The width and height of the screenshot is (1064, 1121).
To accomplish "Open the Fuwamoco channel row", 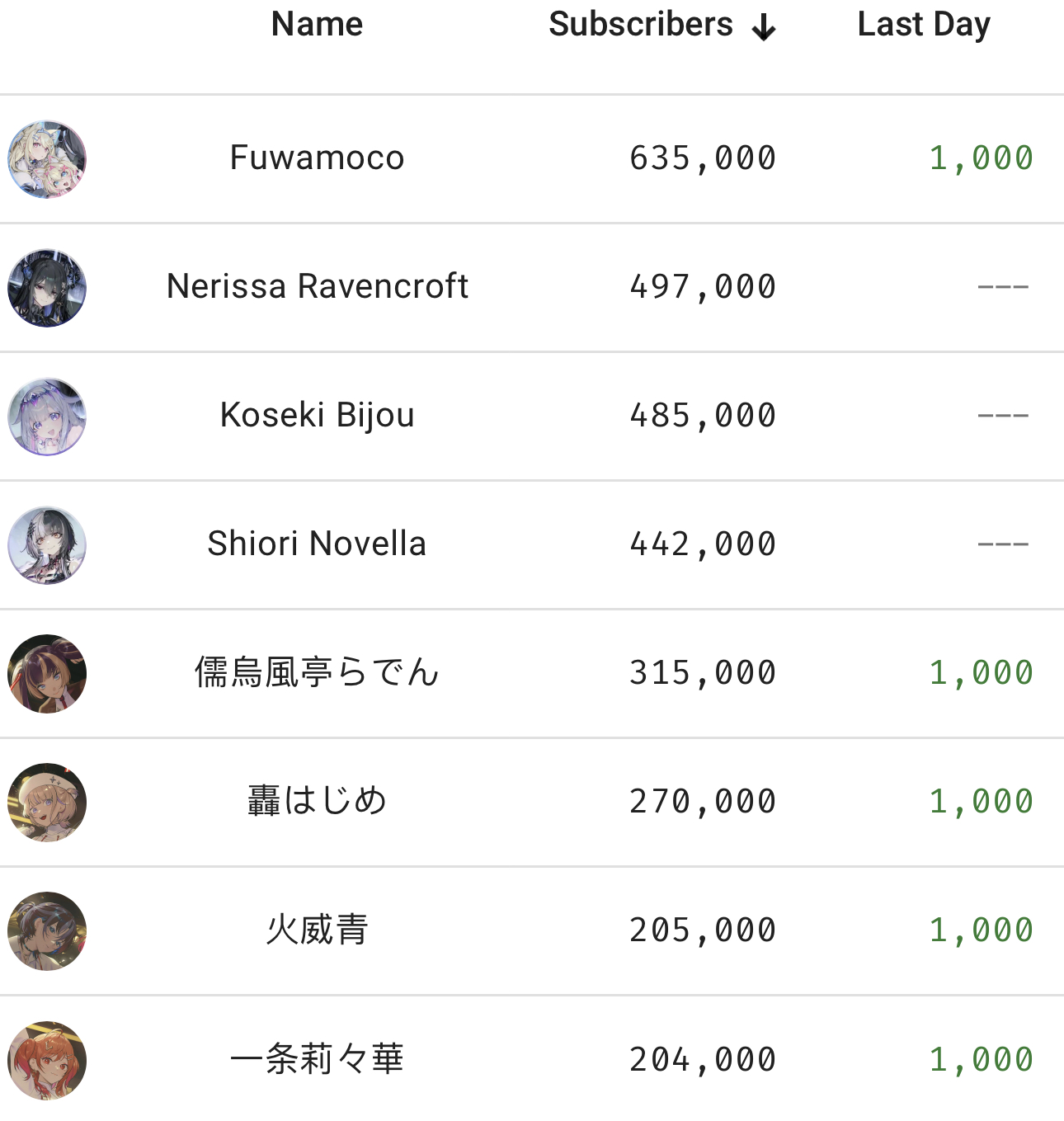I will tap(317, 158).
